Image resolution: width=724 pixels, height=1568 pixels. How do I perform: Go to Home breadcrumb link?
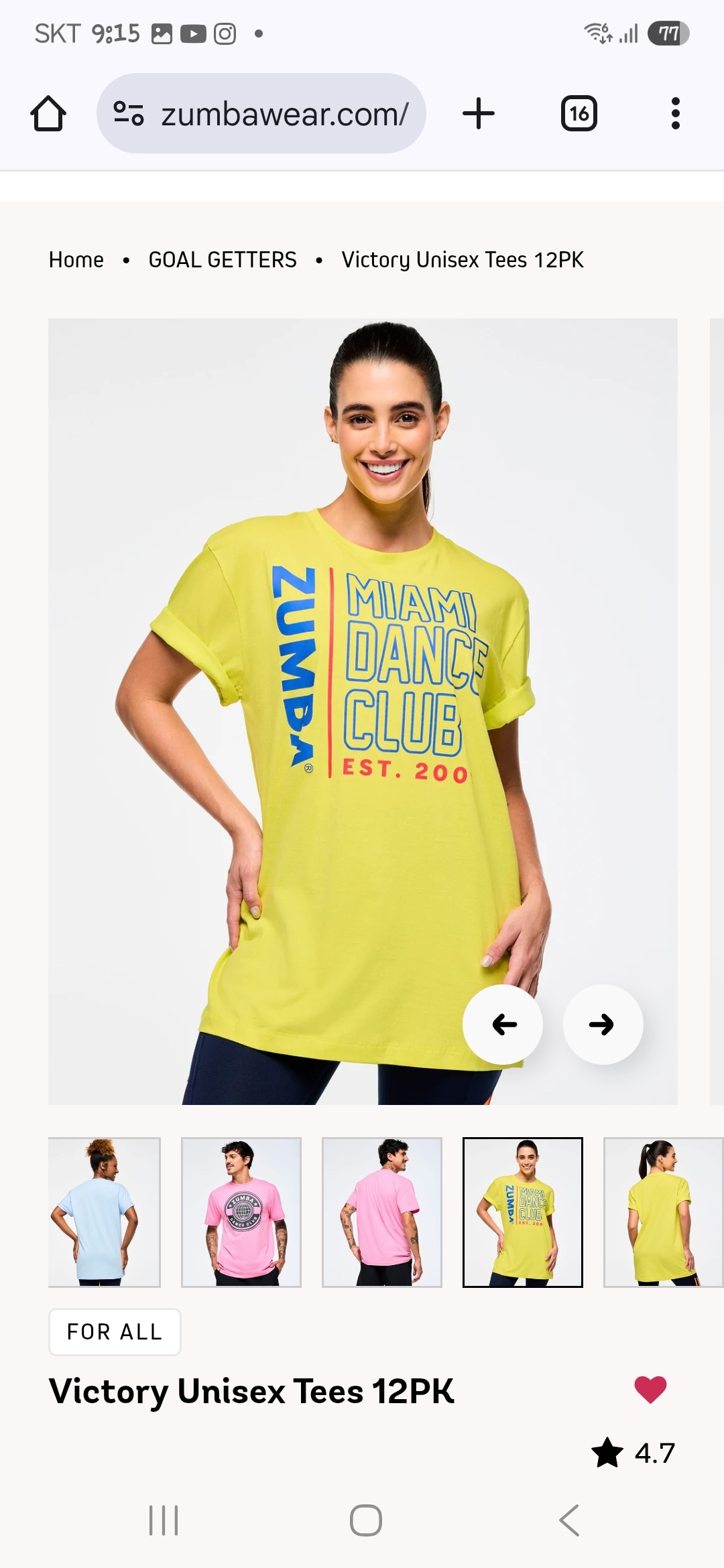76,260
